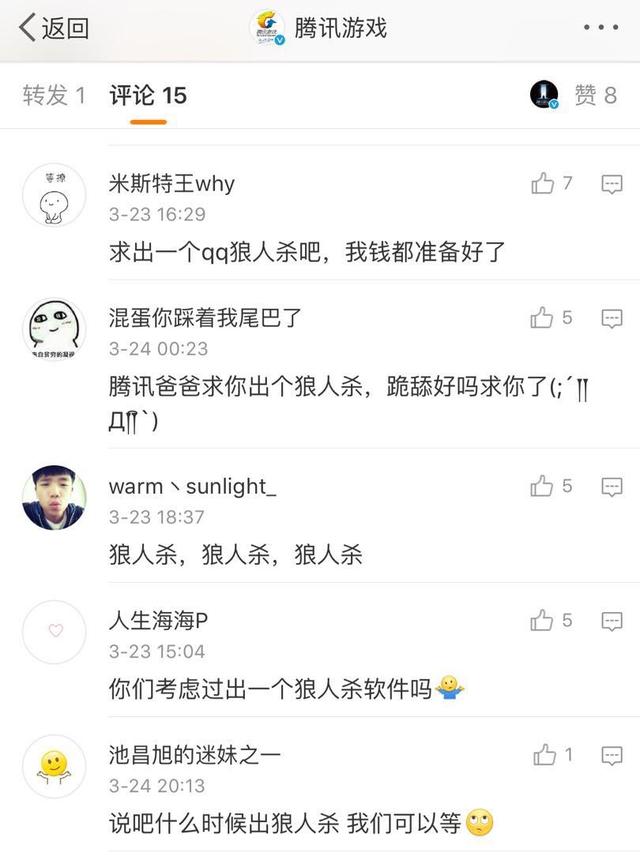Reply to 池昌旭的迷妹之一's comment
The width and height of the screenshot is (640, 856).
pos(612,755)
